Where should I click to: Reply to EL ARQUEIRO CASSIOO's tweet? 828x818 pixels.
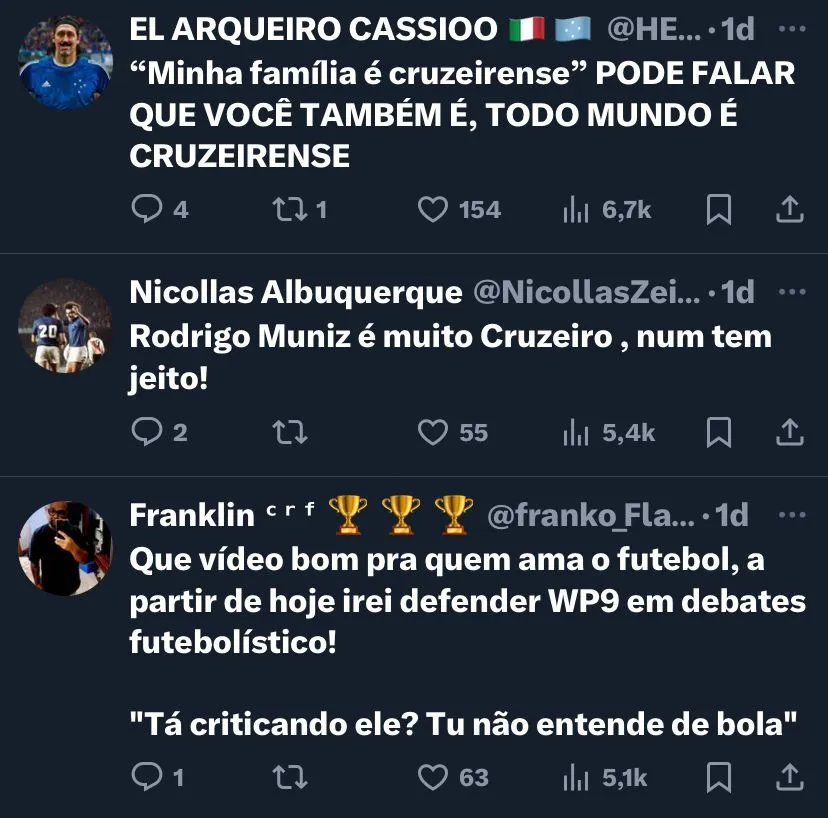point(146,209)
